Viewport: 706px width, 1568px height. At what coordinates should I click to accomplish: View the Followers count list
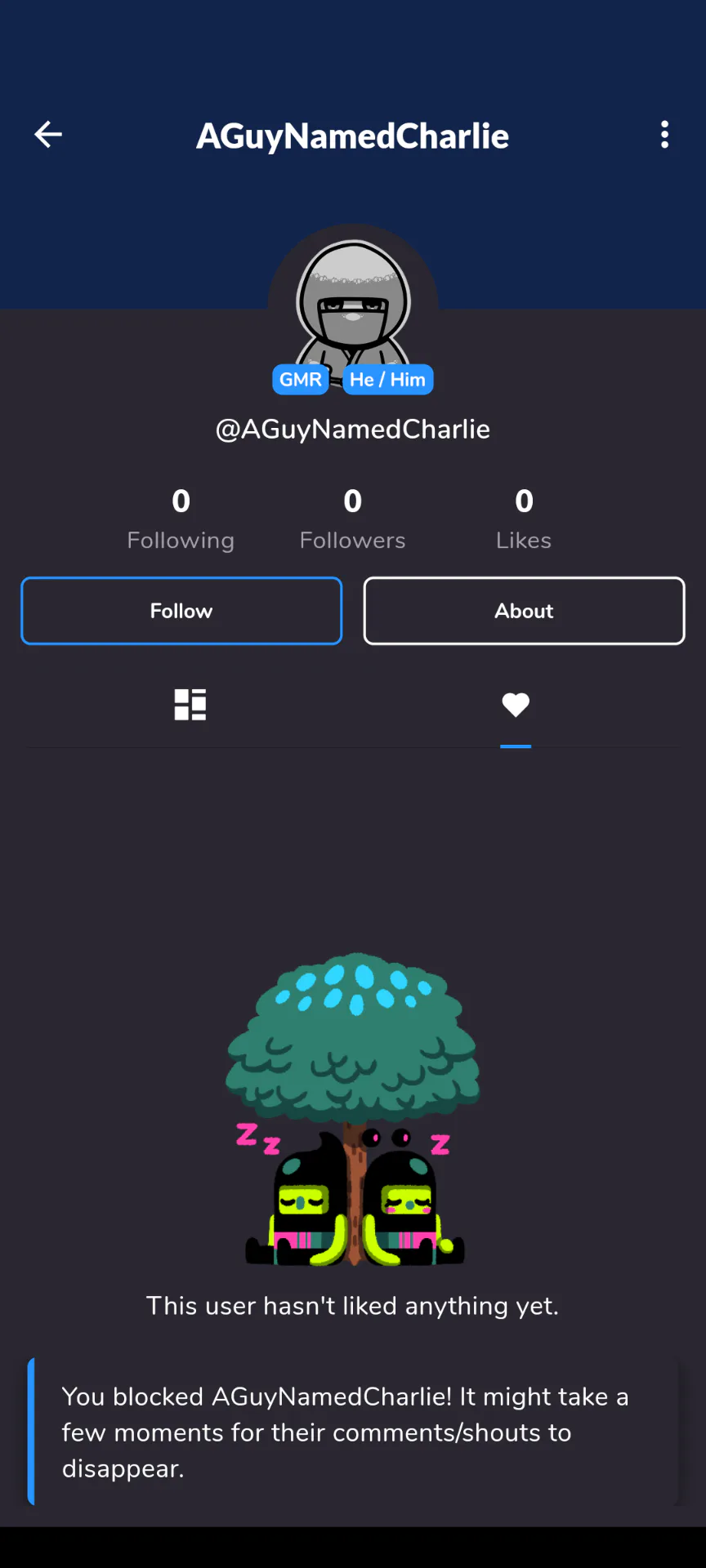352,519
